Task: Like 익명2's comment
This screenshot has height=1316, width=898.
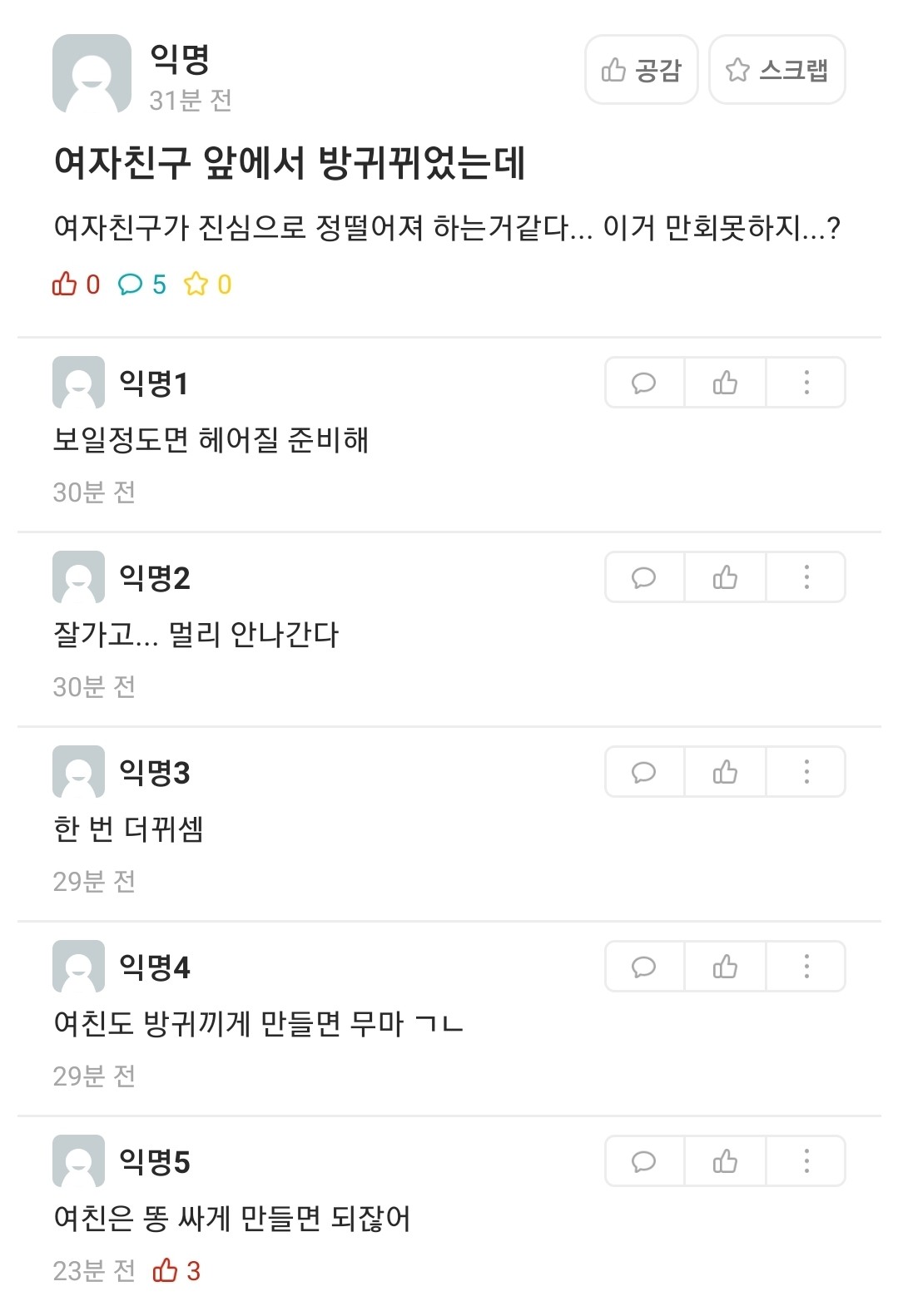Action: coord(725,577)
